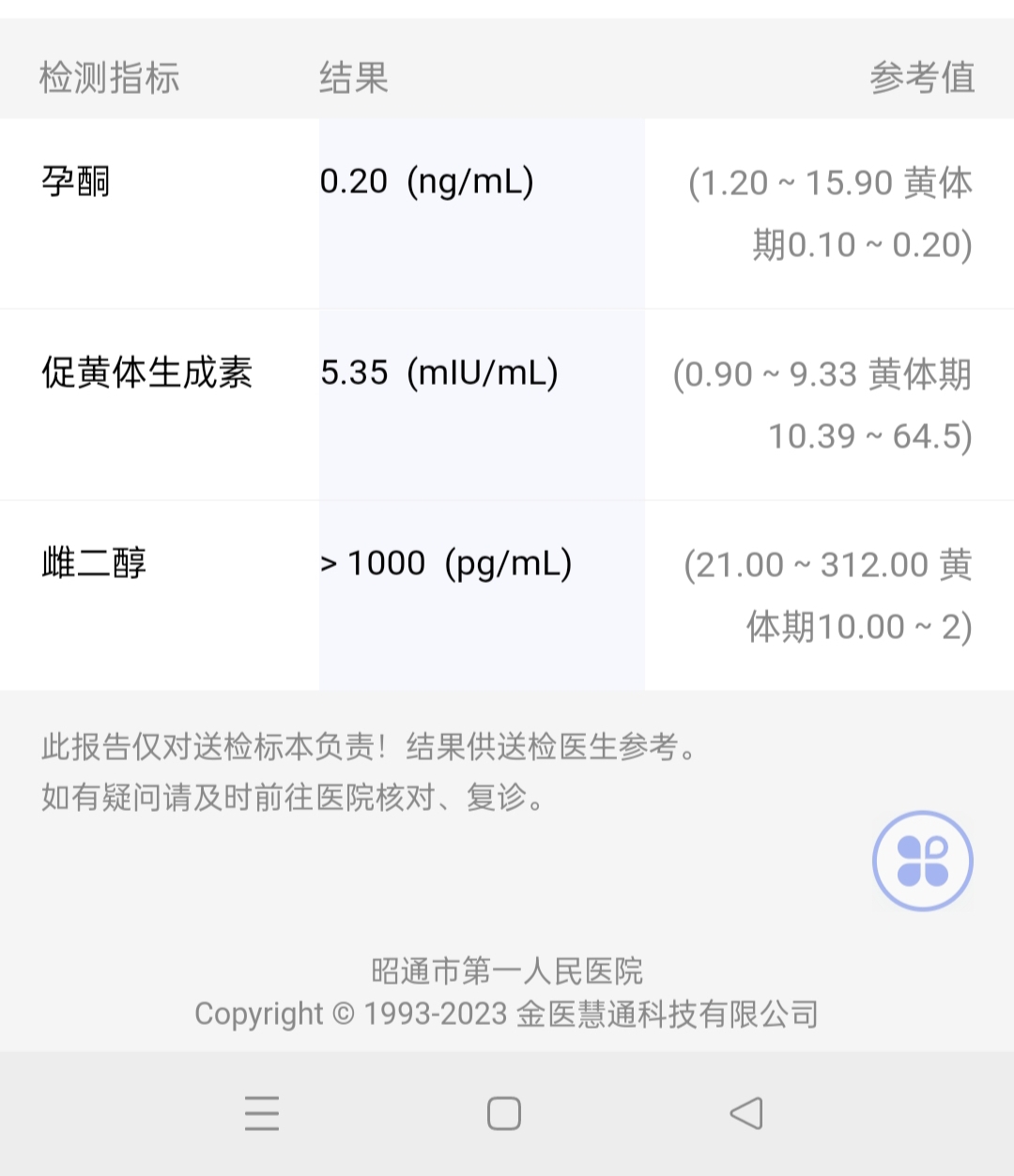
Task: Select the 促黄体生成素 test row
Action: pyautogui.click(x=152, y=373)
